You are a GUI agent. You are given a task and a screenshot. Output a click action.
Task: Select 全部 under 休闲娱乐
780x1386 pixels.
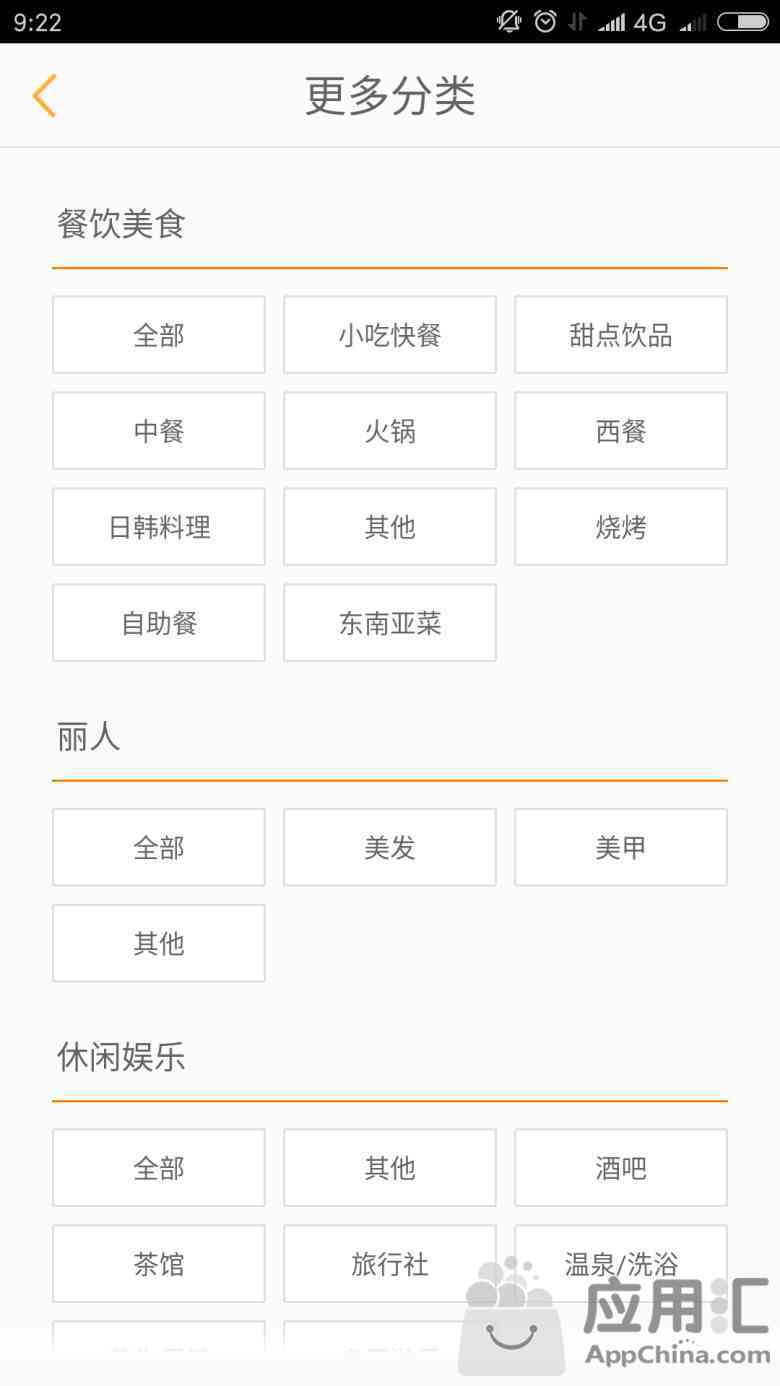point(159,1168)
